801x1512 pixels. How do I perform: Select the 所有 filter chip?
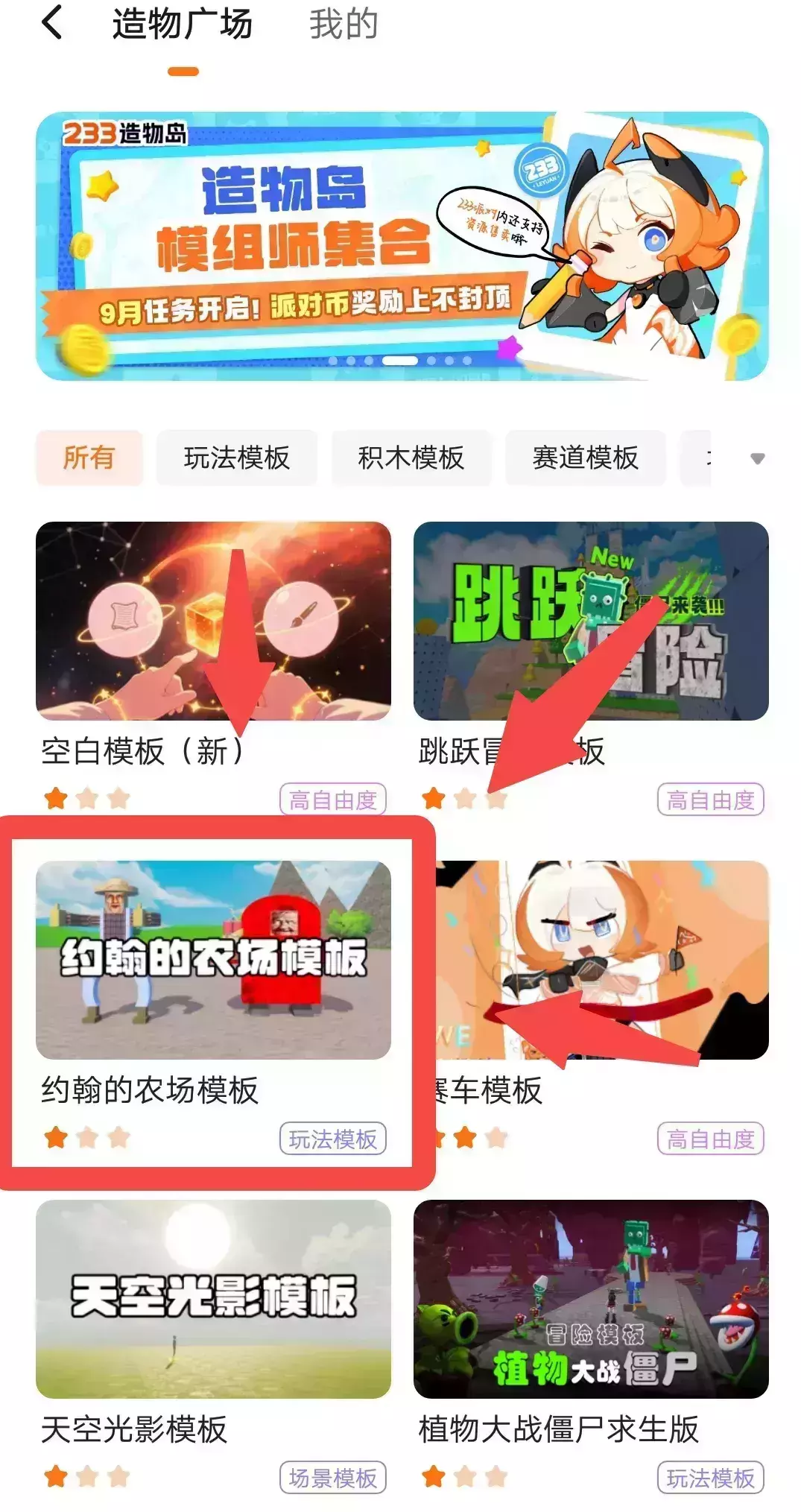pos(89,458)
